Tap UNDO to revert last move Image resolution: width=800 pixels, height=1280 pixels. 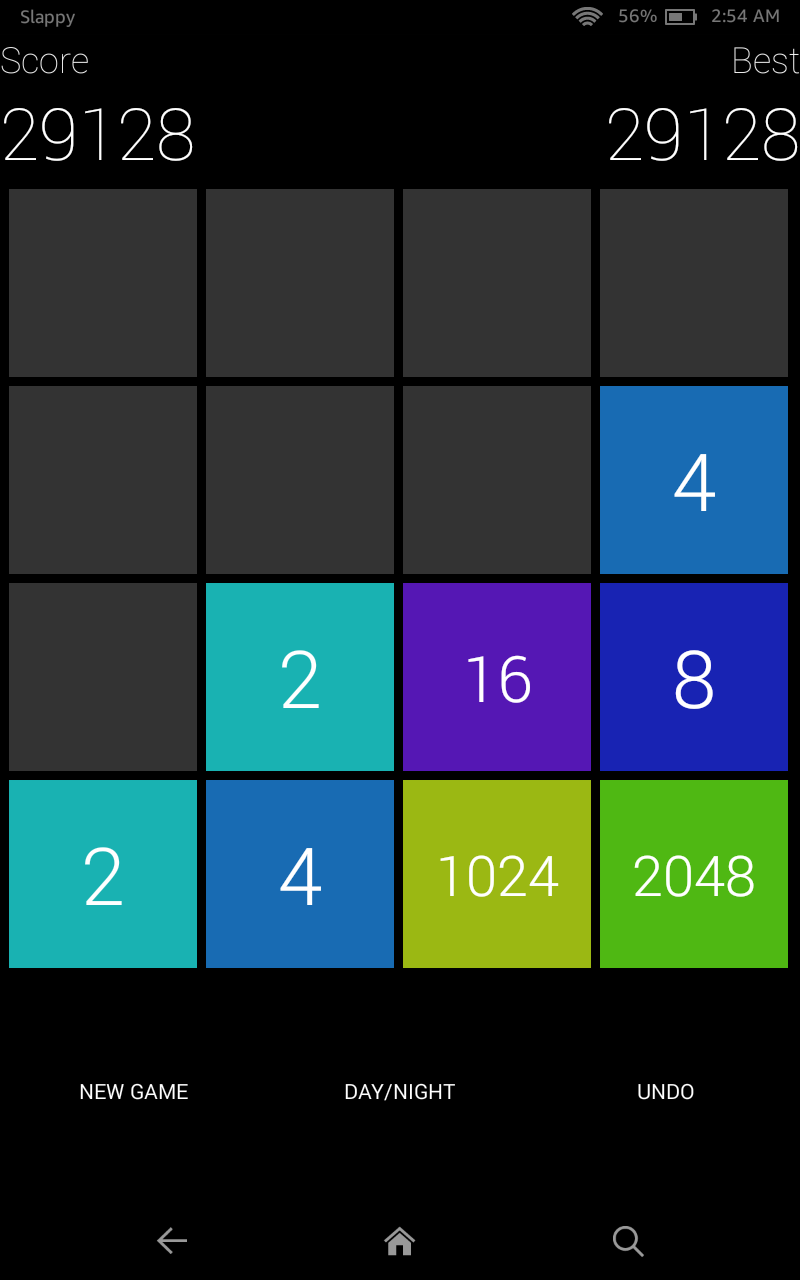664,1092
